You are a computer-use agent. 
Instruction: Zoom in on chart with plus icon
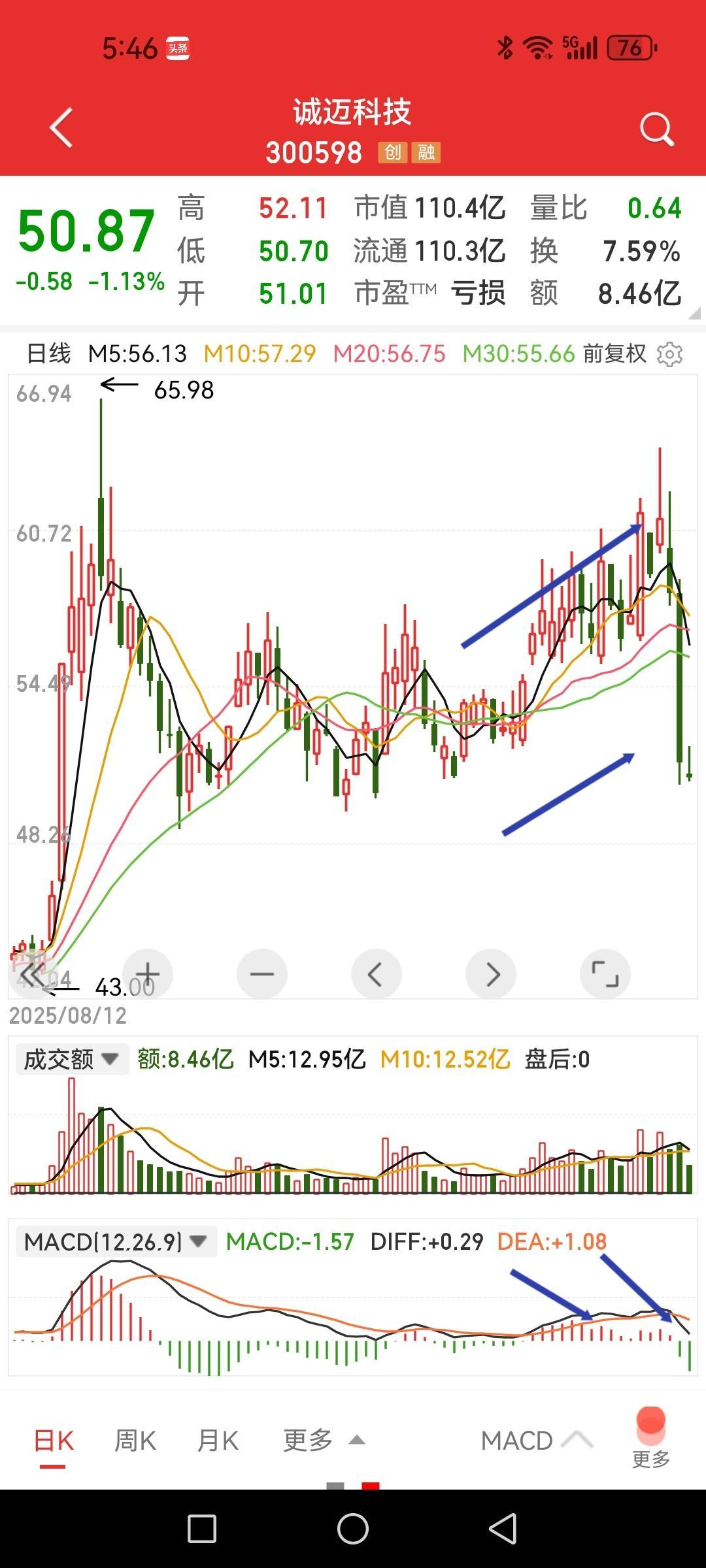(x=147, y=973)
